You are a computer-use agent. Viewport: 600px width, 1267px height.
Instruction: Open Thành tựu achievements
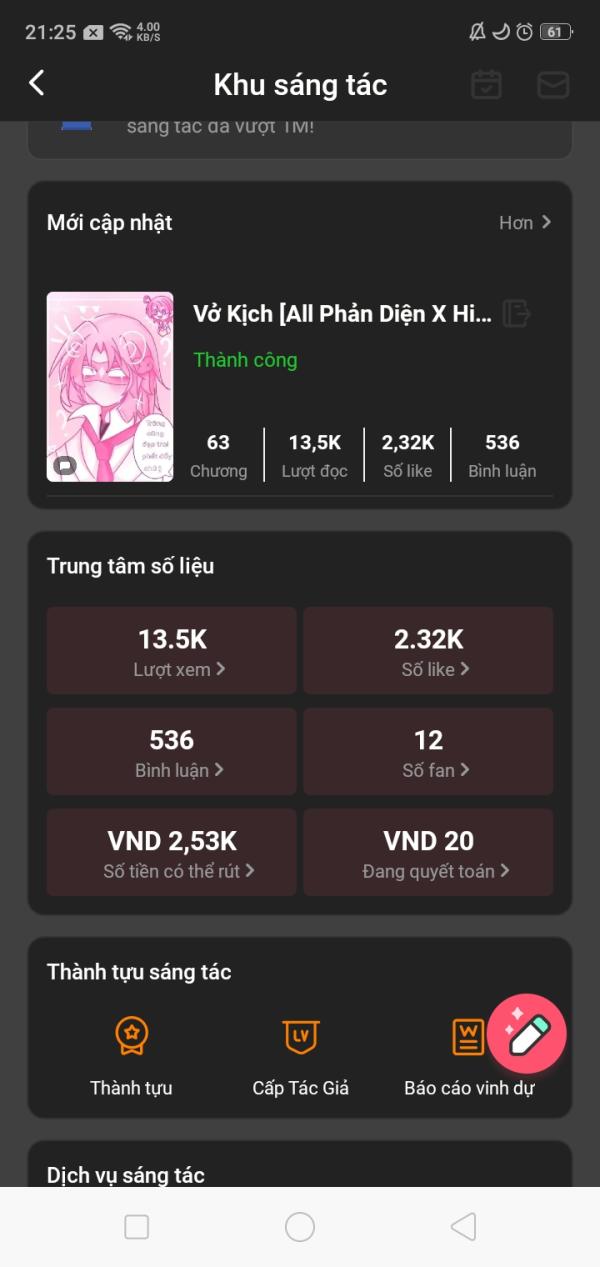tap(131, 1055)
